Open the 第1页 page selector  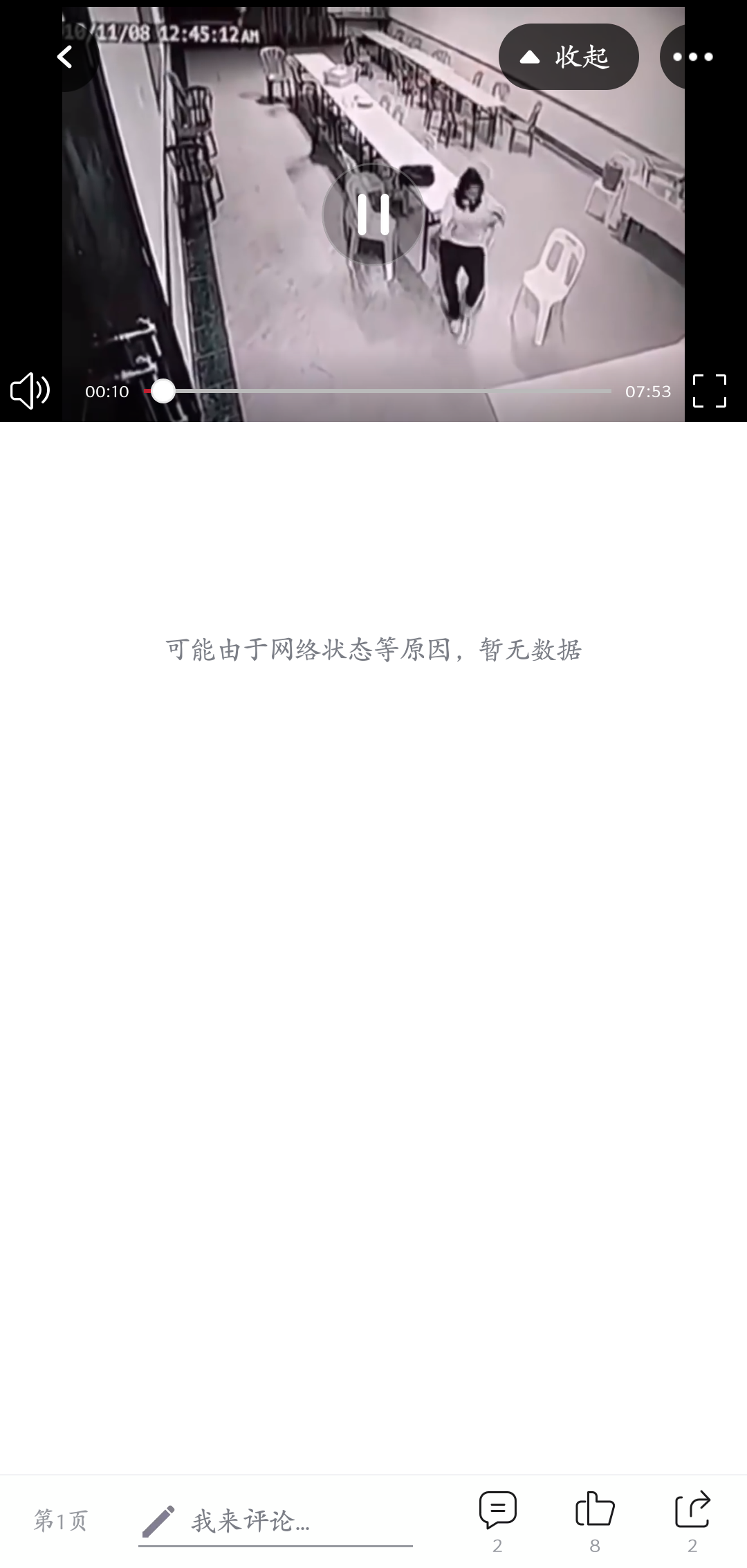(x=61, y=1520)
